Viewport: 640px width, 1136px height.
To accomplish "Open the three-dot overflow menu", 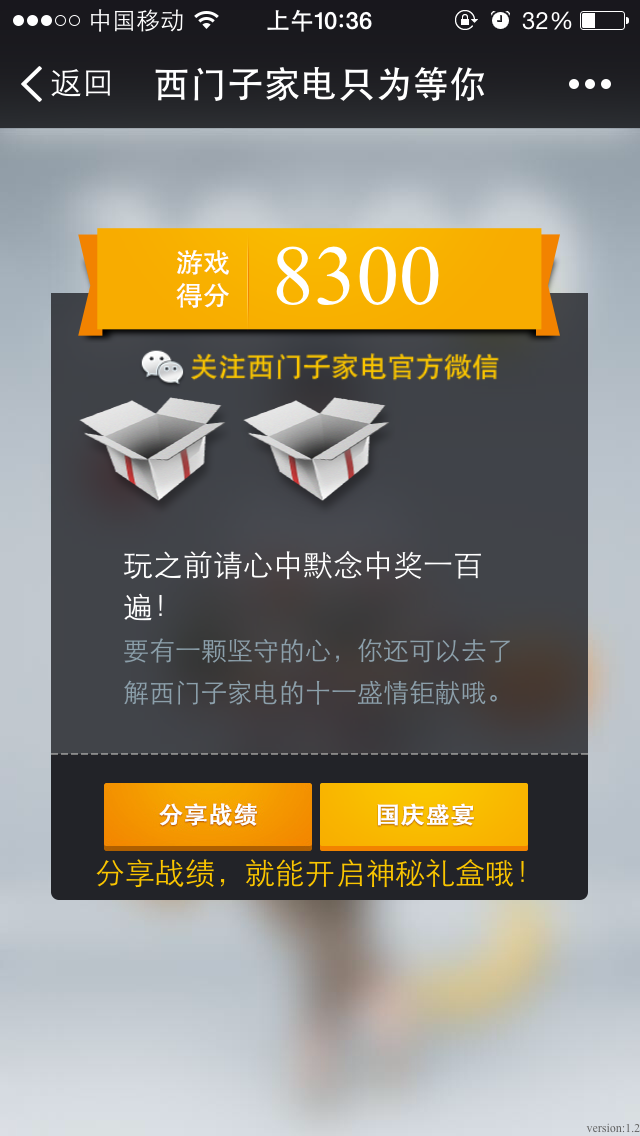I will pos(589,84).
